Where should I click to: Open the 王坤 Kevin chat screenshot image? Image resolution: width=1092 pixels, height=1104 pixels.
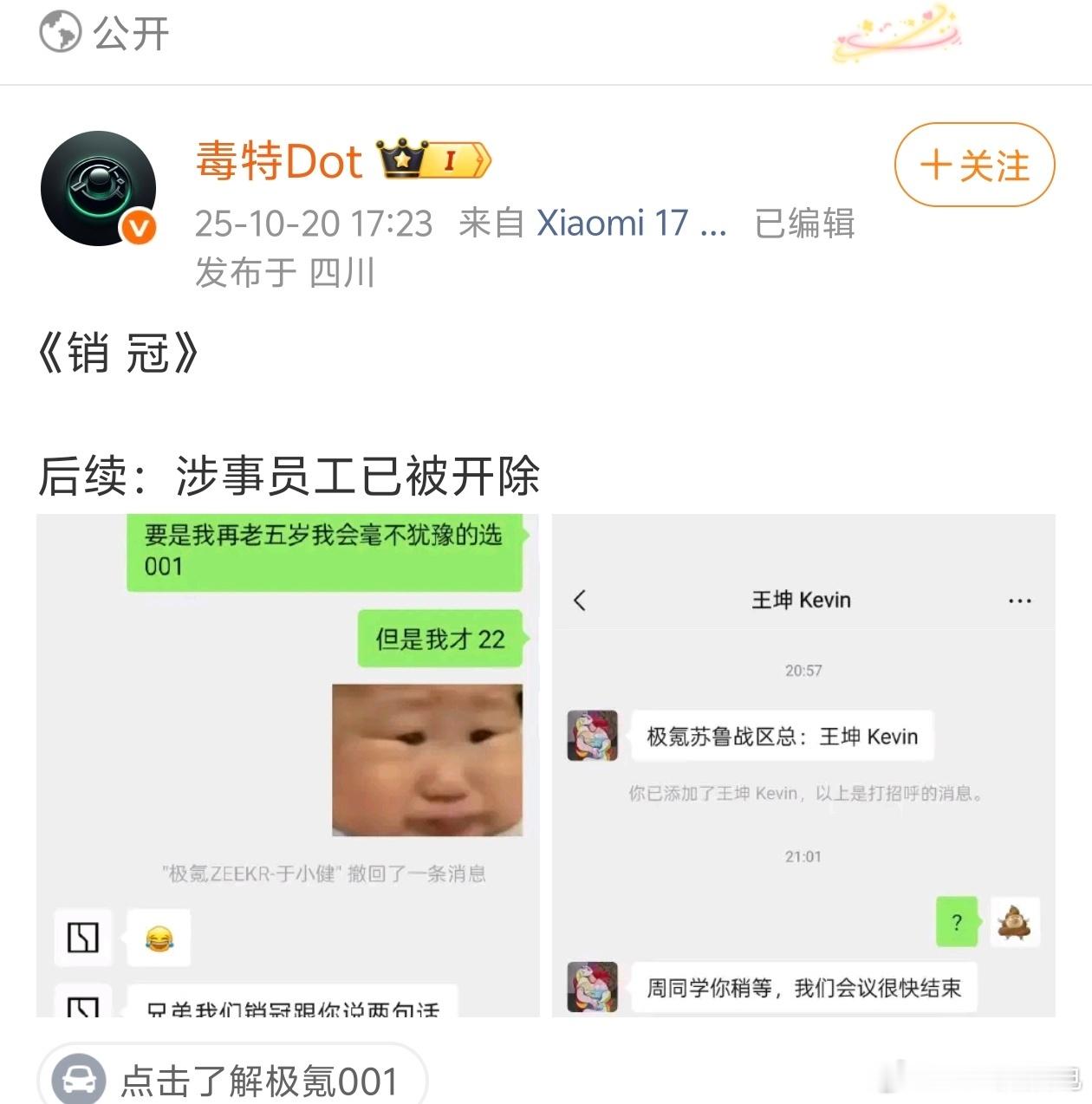tap(803, 764)
